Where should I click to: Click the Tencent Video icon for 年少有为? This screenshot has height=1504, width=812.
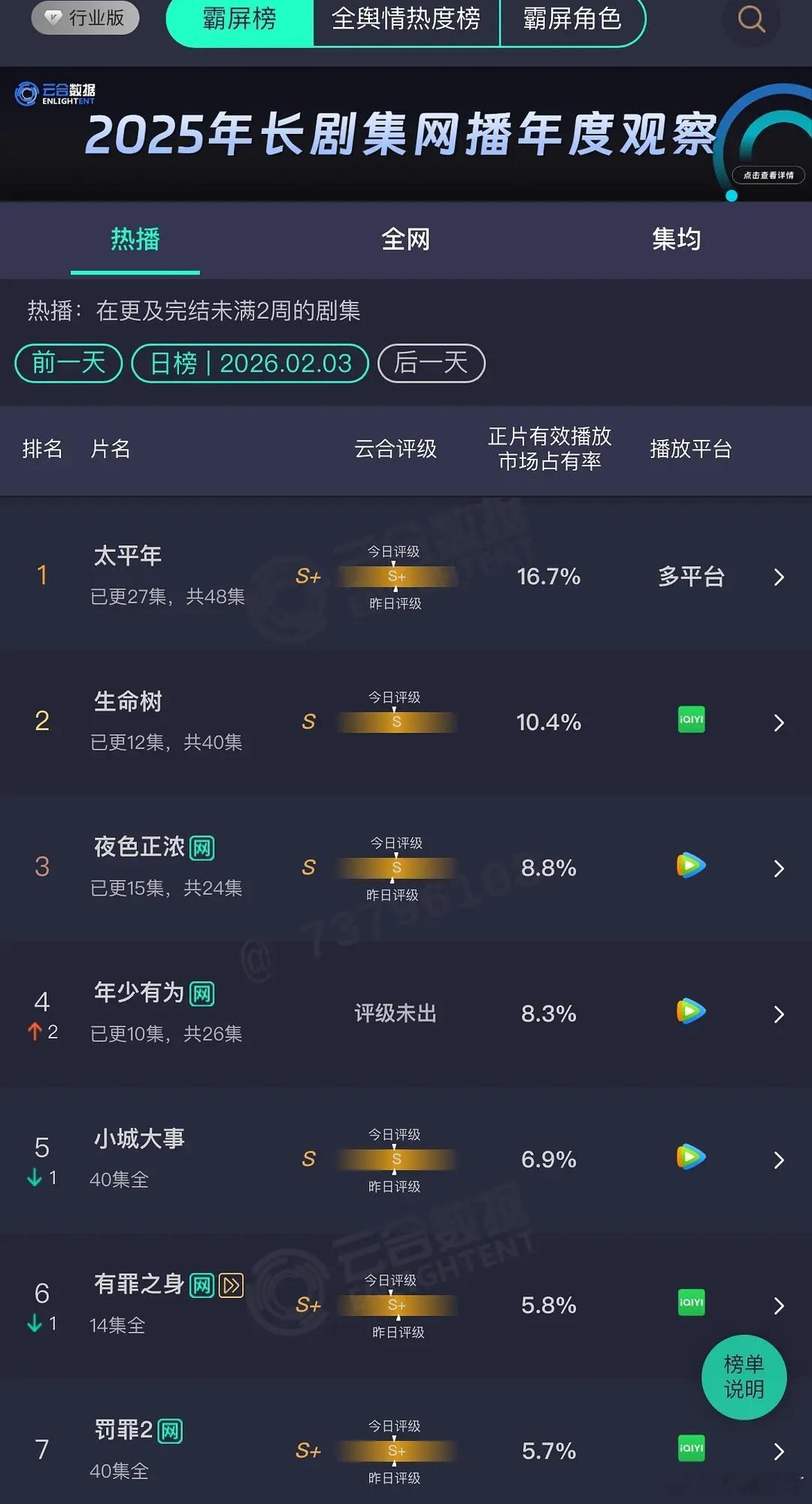[x=690, y=1012]
